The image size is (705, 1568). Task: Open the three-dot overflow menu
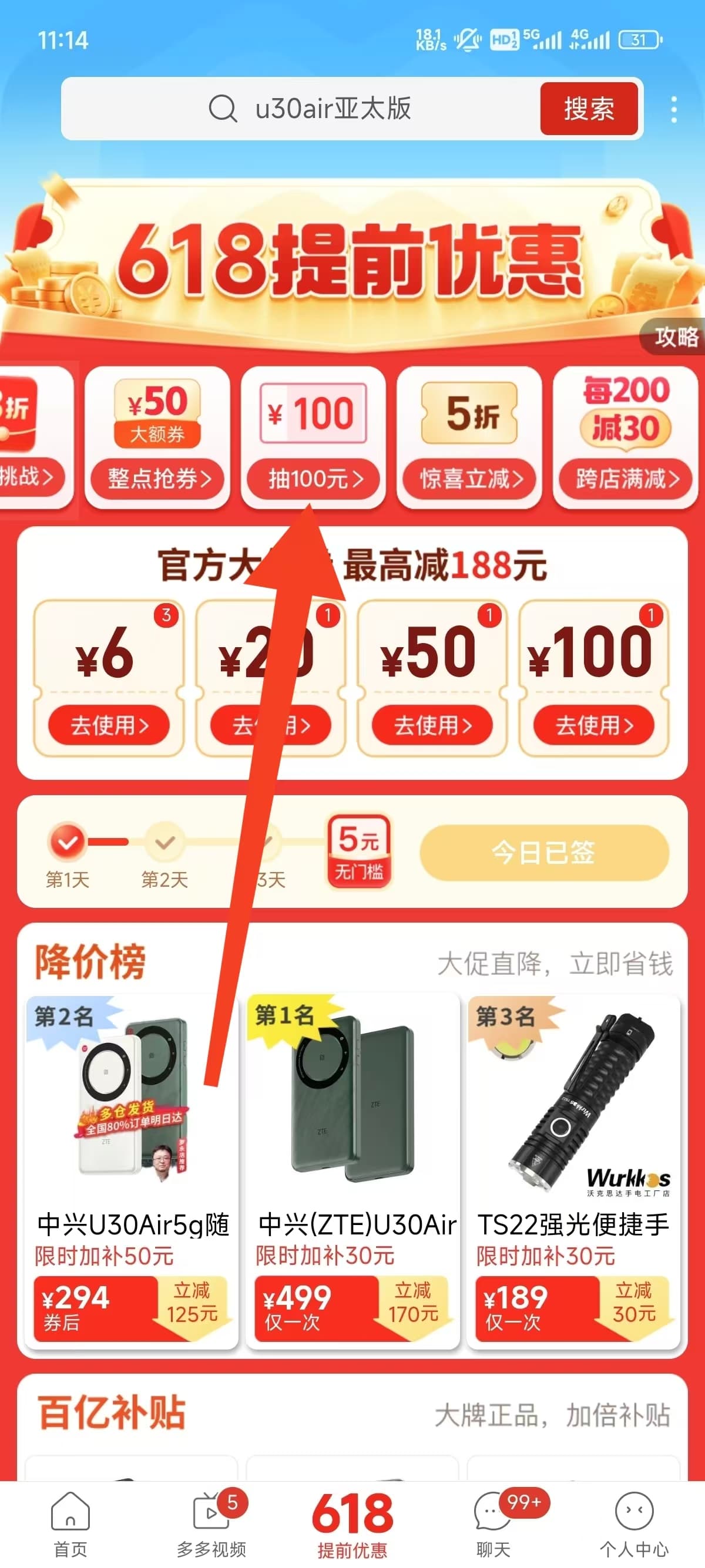pos(673,110)
